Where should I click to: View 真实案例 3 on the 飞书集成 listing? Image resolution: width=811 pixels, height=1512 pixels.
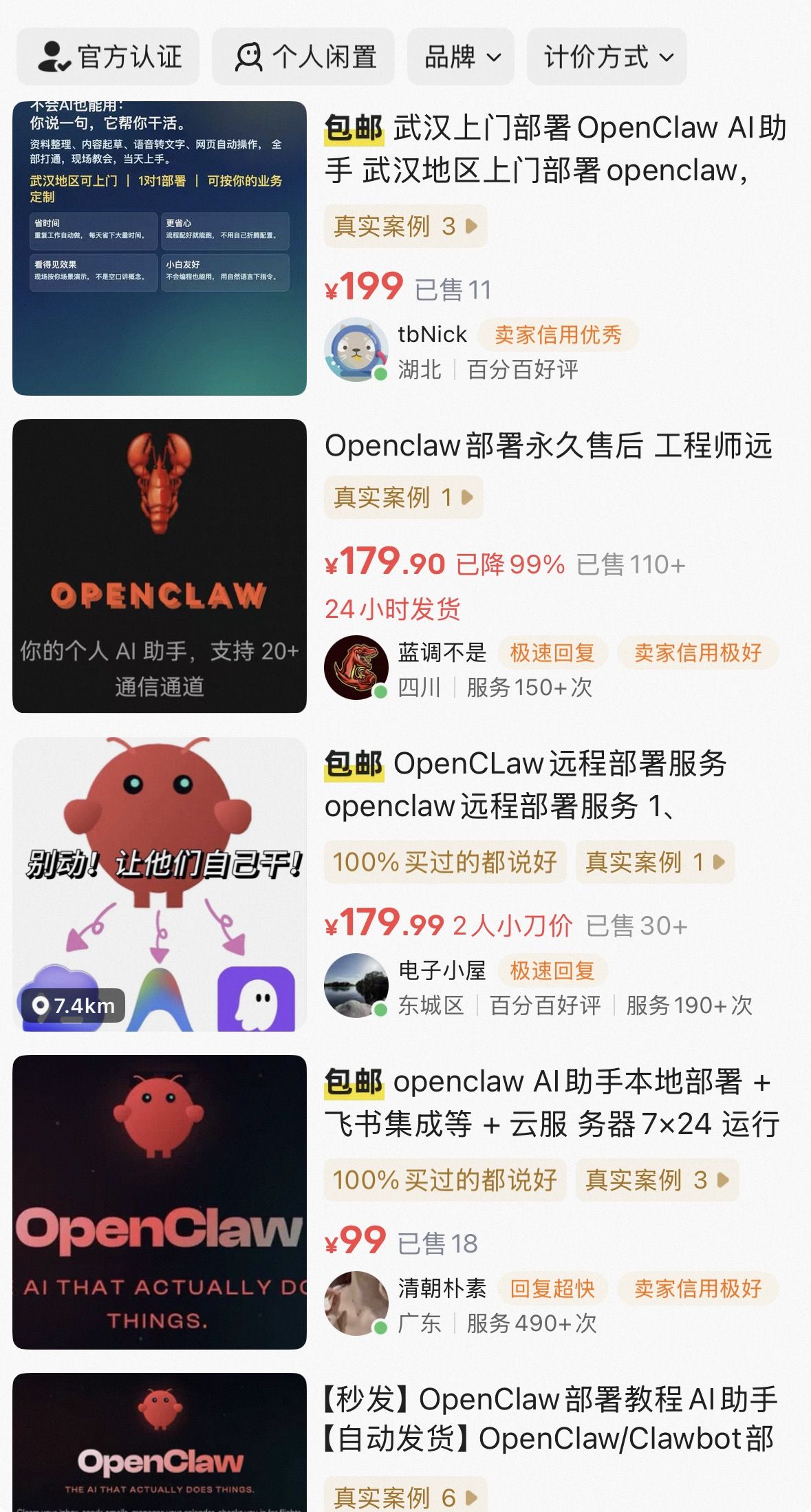656,1180
